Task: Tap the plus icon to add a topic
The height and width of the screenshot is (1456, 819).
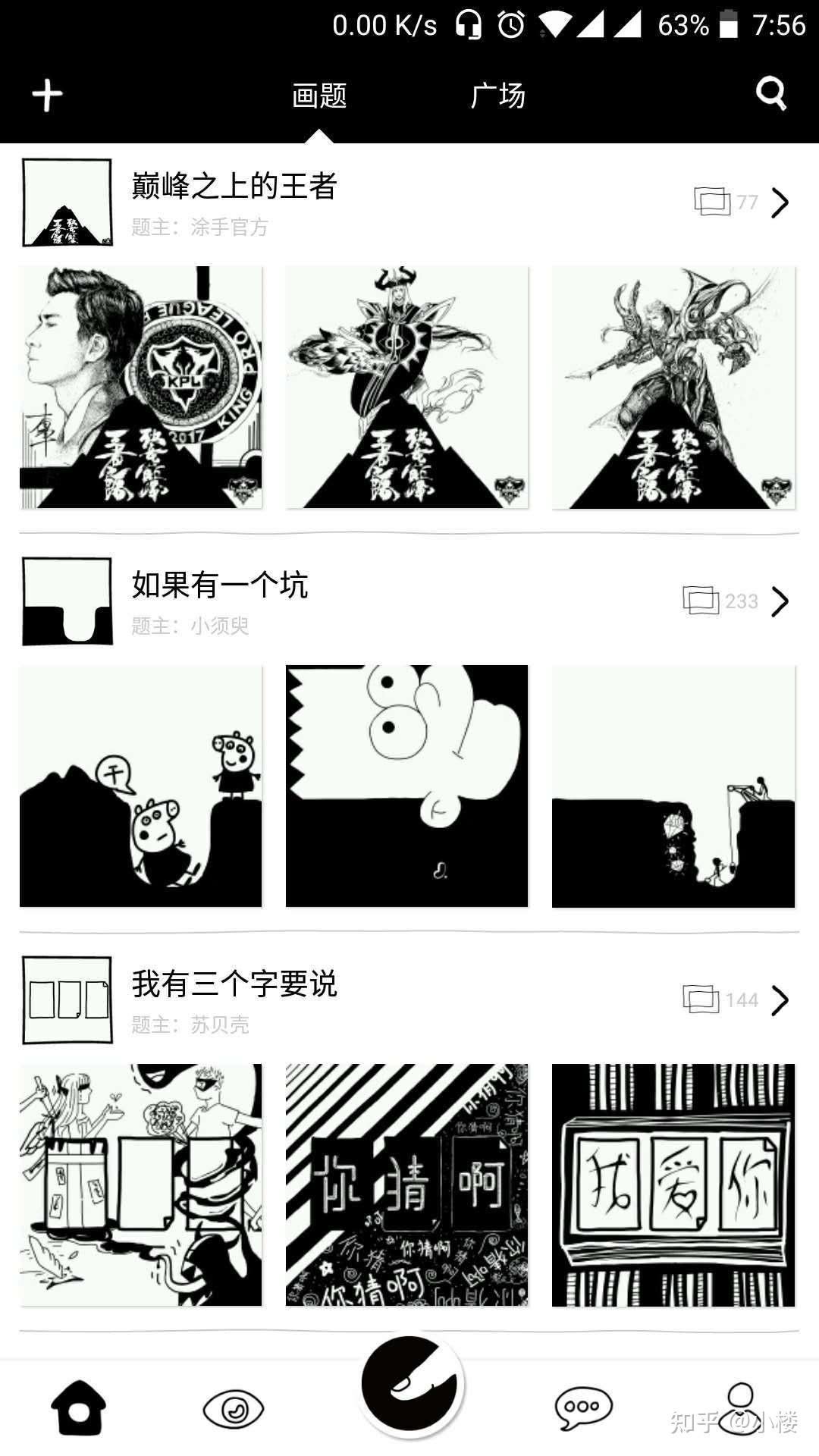Action: click(x=47, y=96)
